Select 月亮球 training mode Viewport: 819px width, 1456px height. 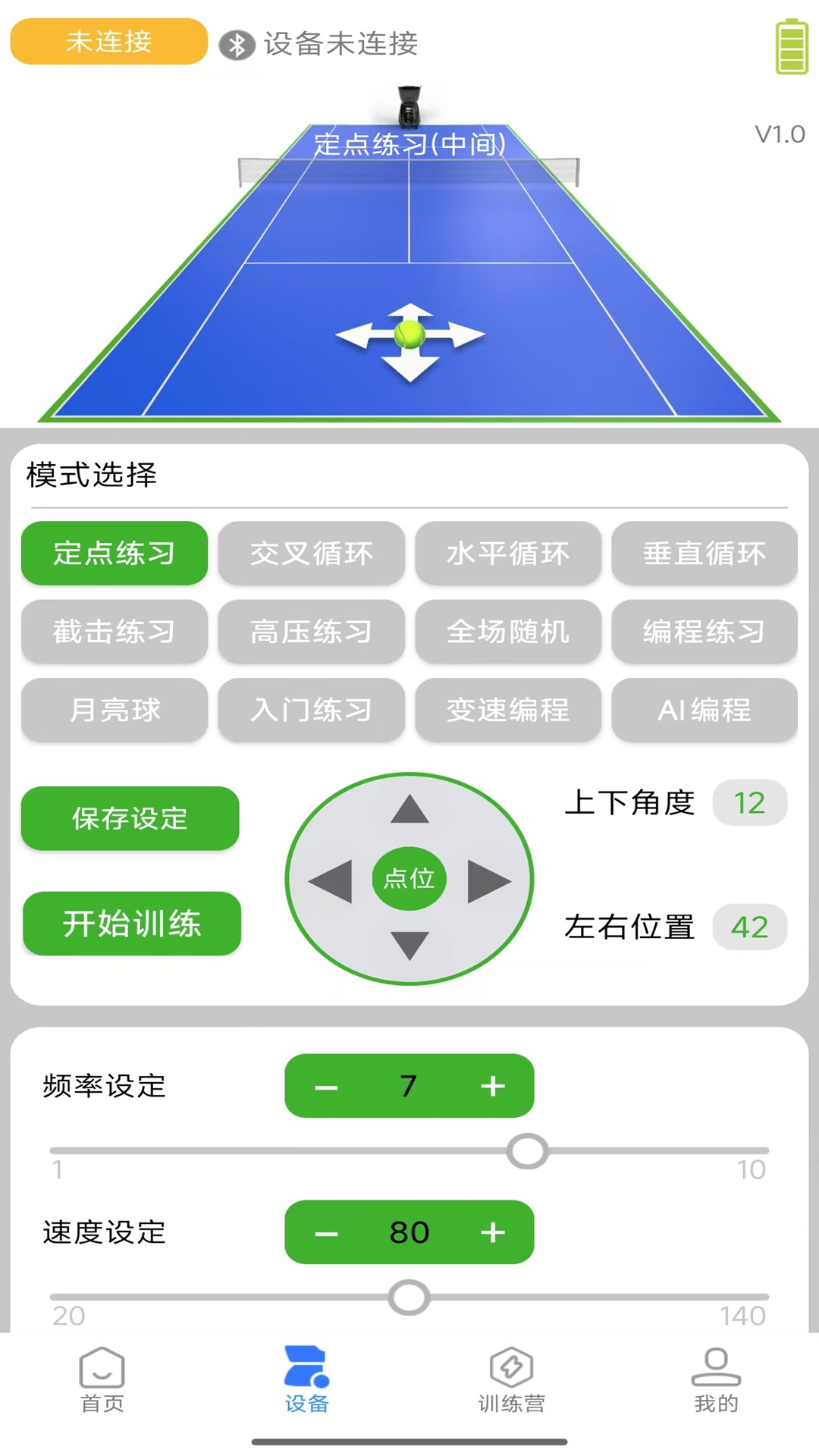pos(113,711)
